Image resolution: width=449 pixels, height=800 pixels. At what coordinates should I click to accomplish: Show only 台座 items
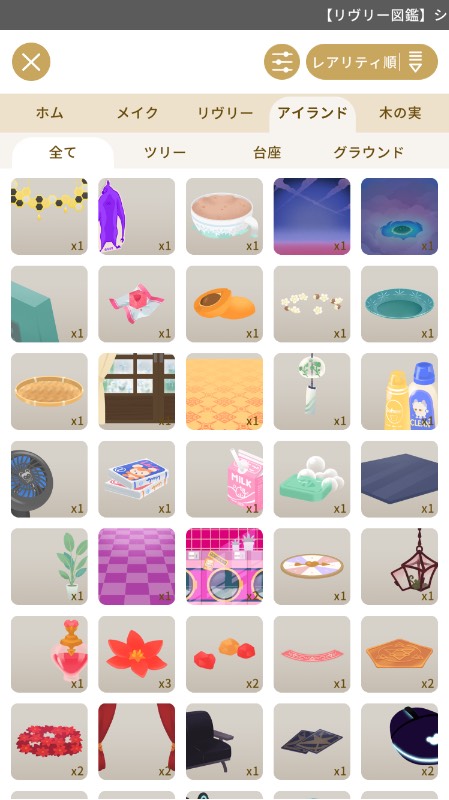pos(267,153)
